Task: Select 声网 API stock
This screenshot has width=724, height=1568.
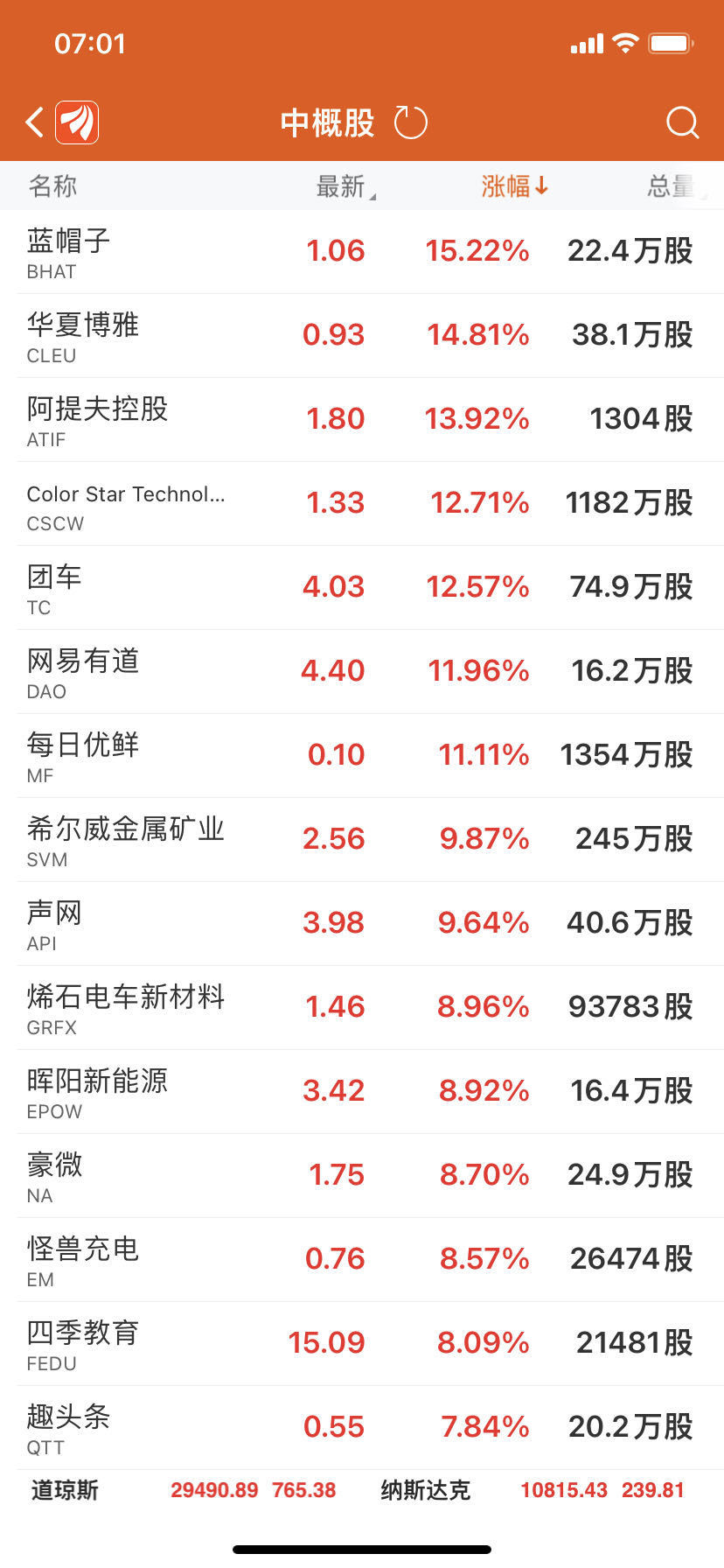Action: (x=362, y=924)
